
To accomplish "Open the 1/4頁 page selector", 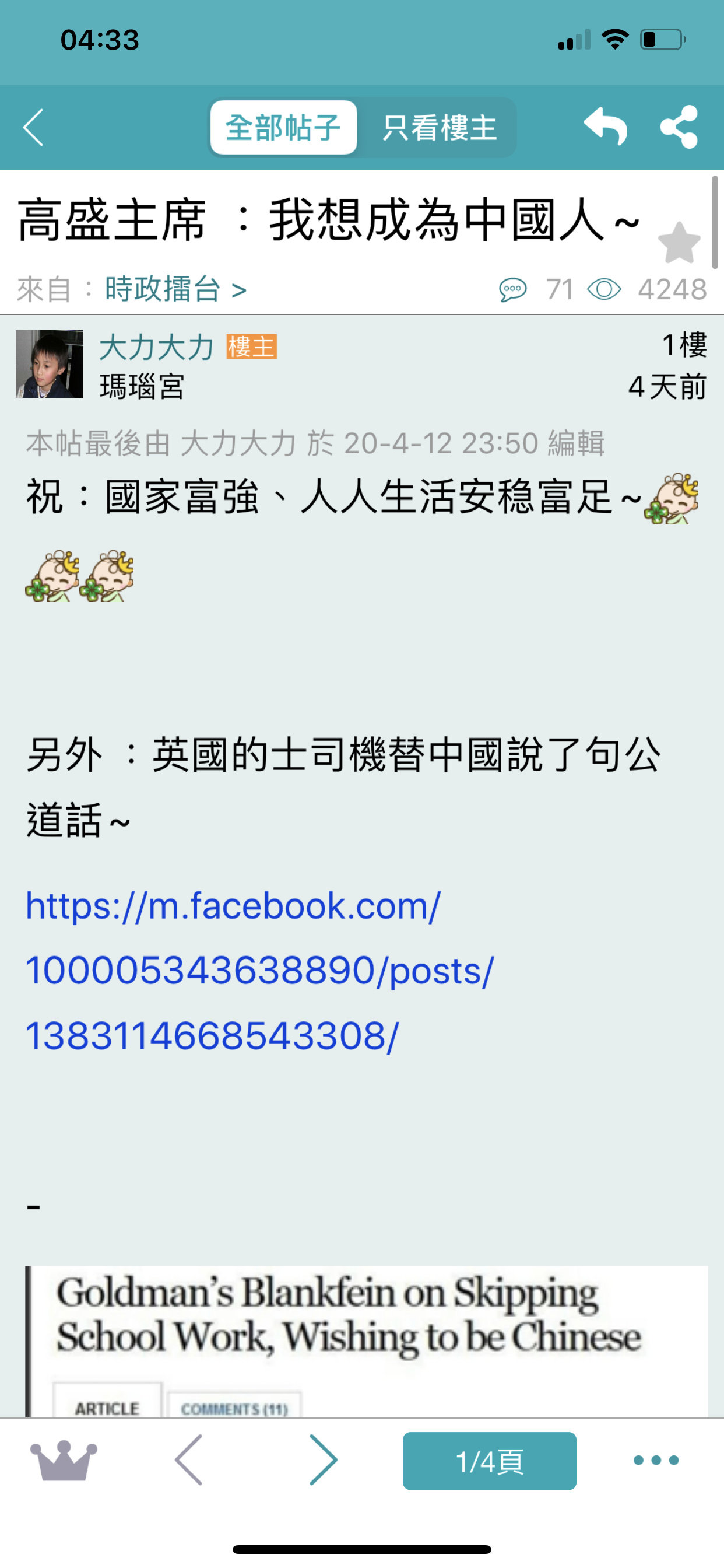I will point(489,1461).
